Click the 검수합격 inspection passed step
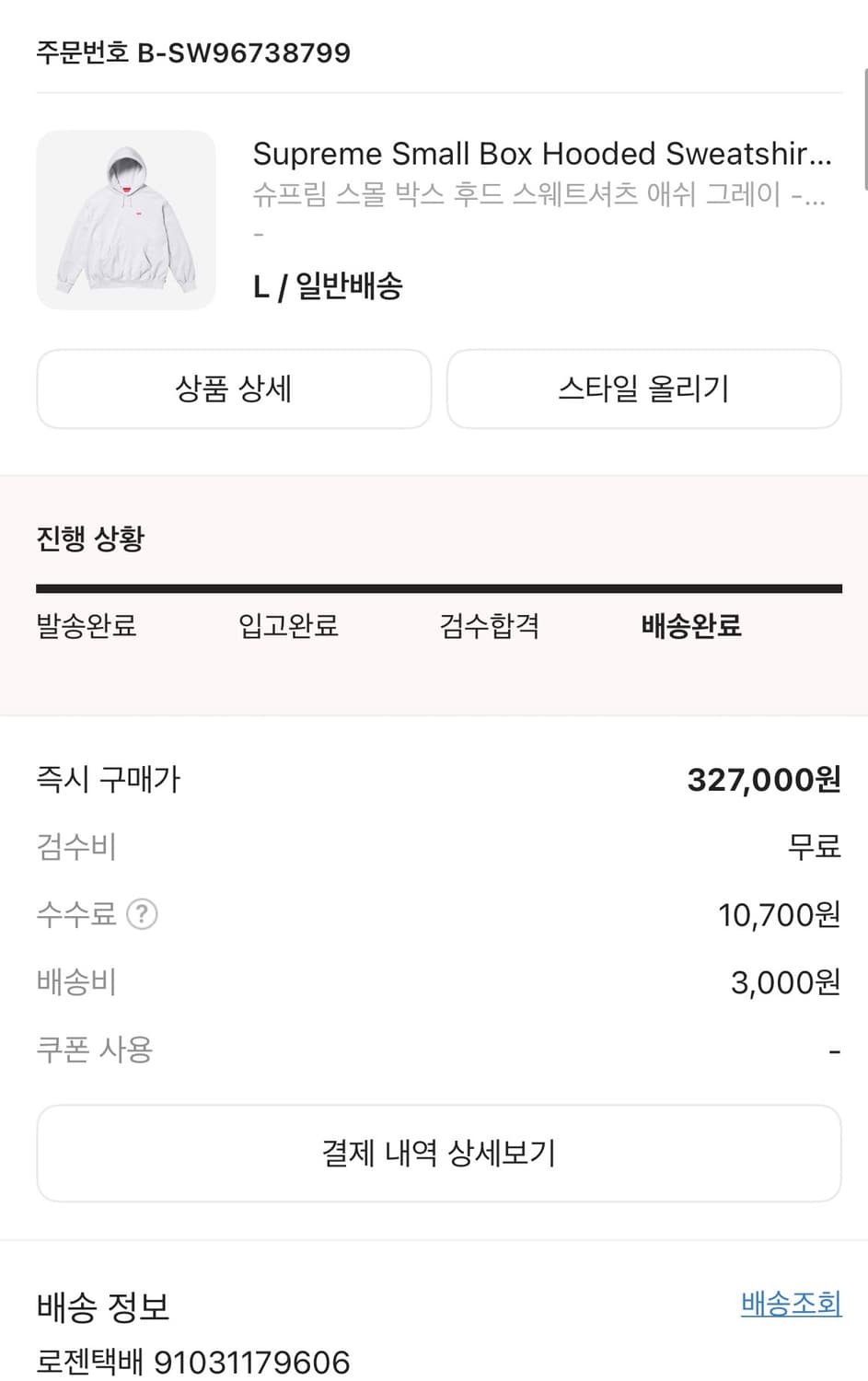Screen dimensions: 868x1381 pos(489,627)
